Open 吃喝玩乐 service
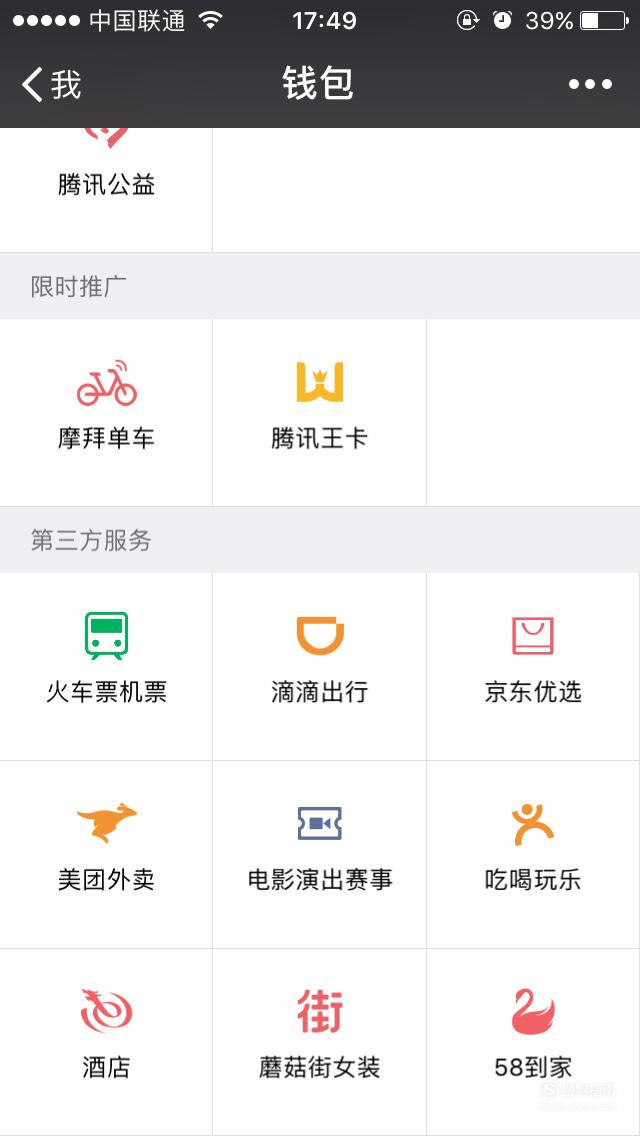 tap(533, 854)
